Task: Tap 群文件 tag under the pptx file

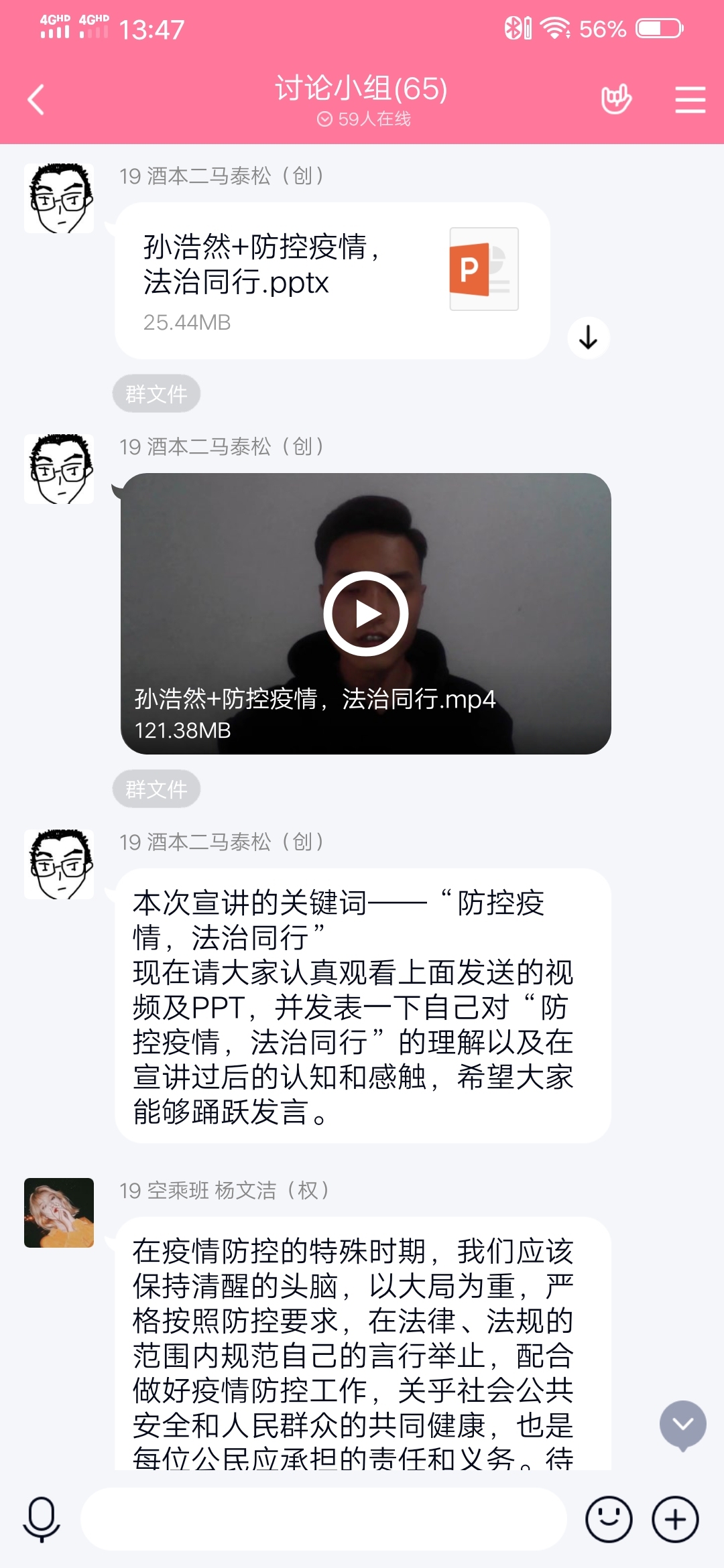Action: [x=156, y=393]
